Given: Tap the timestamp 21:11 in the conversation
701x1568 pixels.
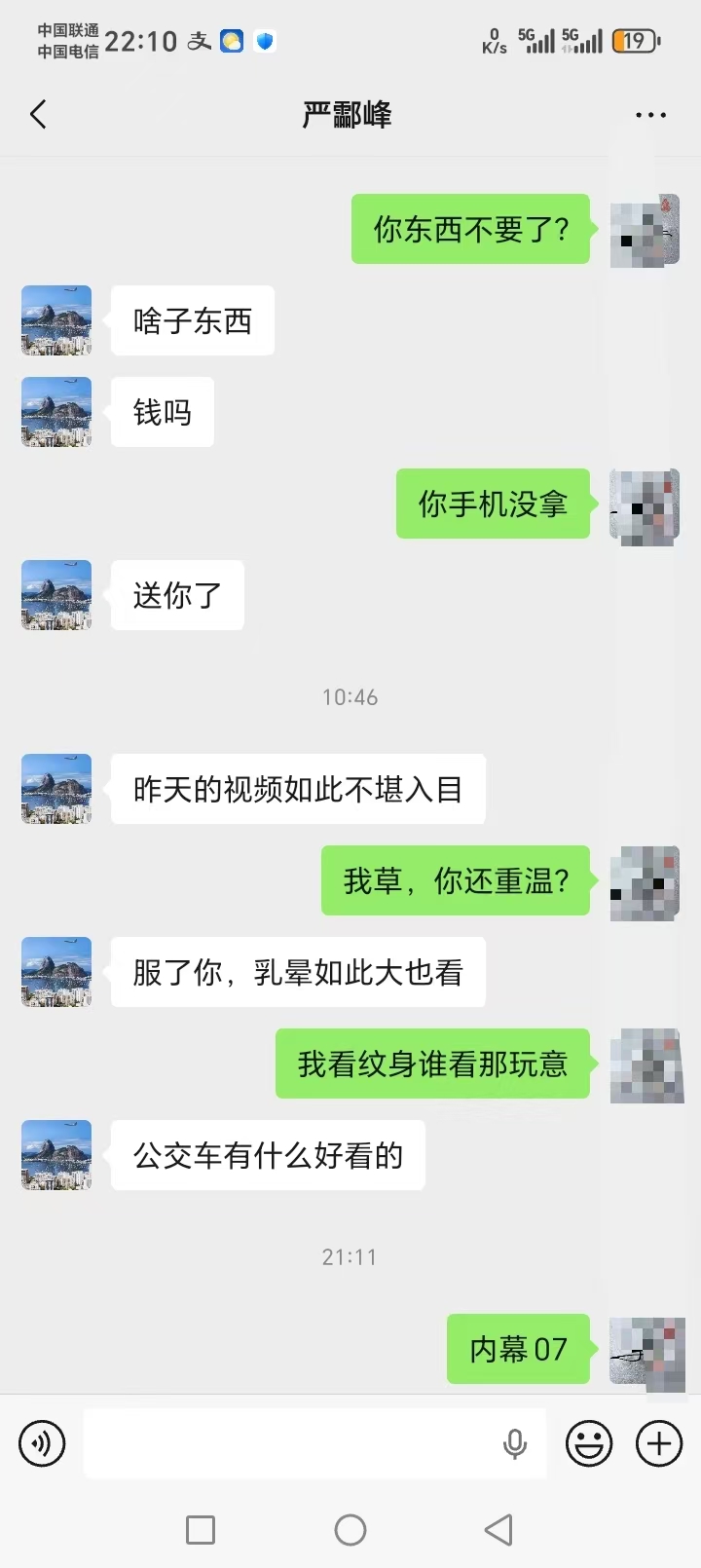Looking at the screenshot, I should click(x=348, y=1256).
